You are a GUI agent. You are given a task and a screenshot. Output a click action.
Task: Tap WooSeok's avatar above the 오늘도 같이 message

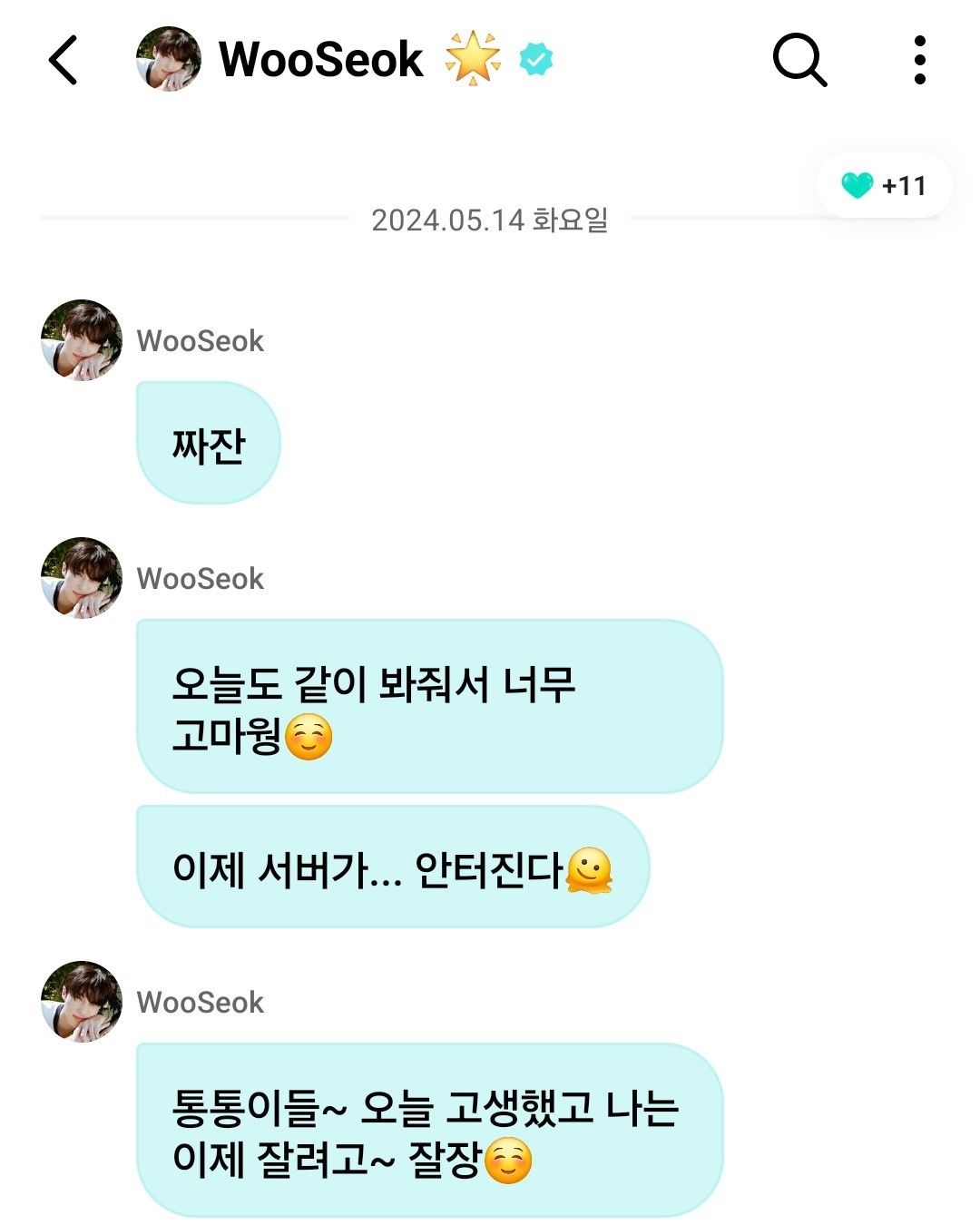[x=82, y=578]
